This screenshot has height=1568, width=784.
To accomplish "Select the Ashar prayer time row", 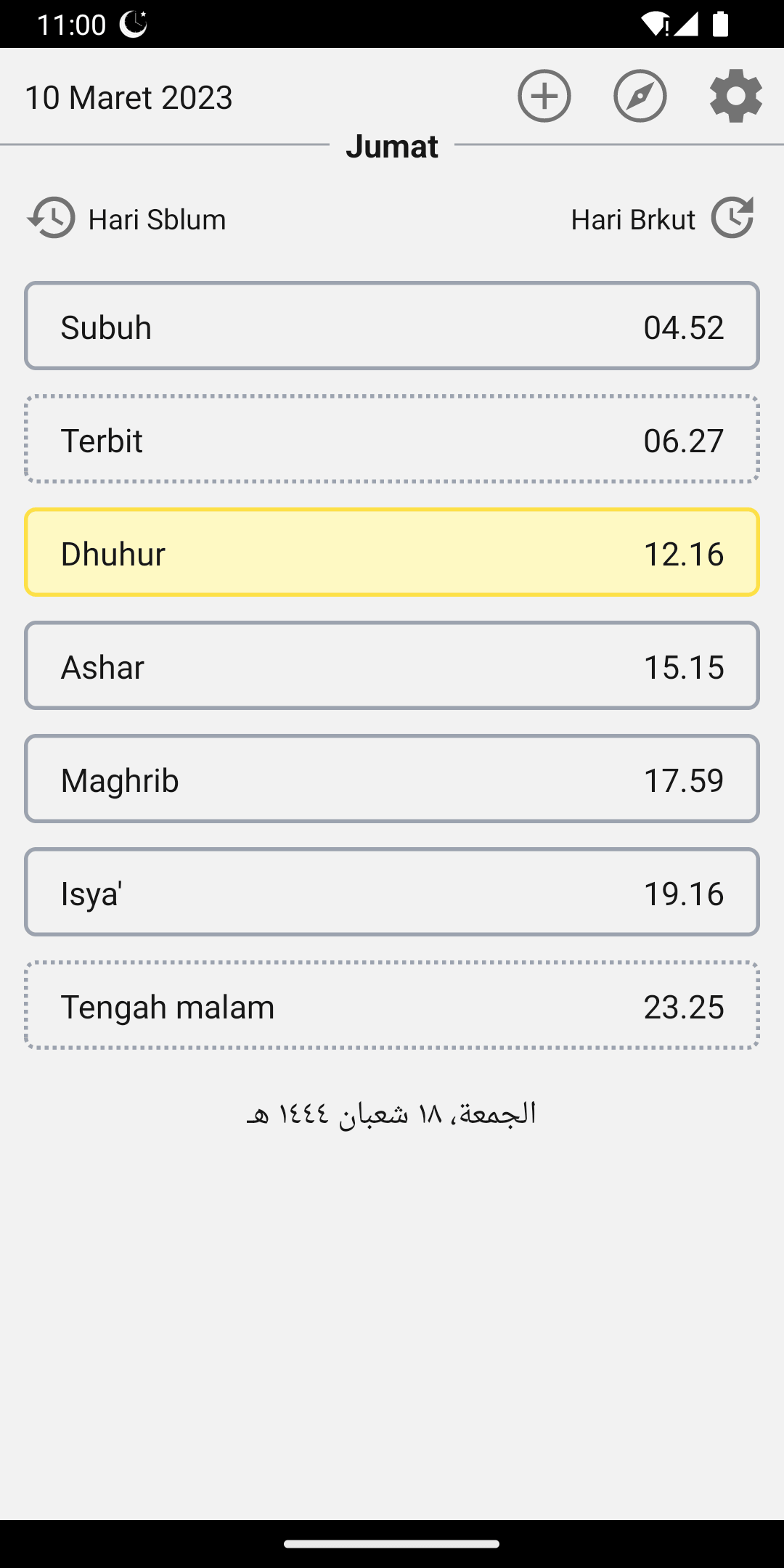I will coord(392,666).
